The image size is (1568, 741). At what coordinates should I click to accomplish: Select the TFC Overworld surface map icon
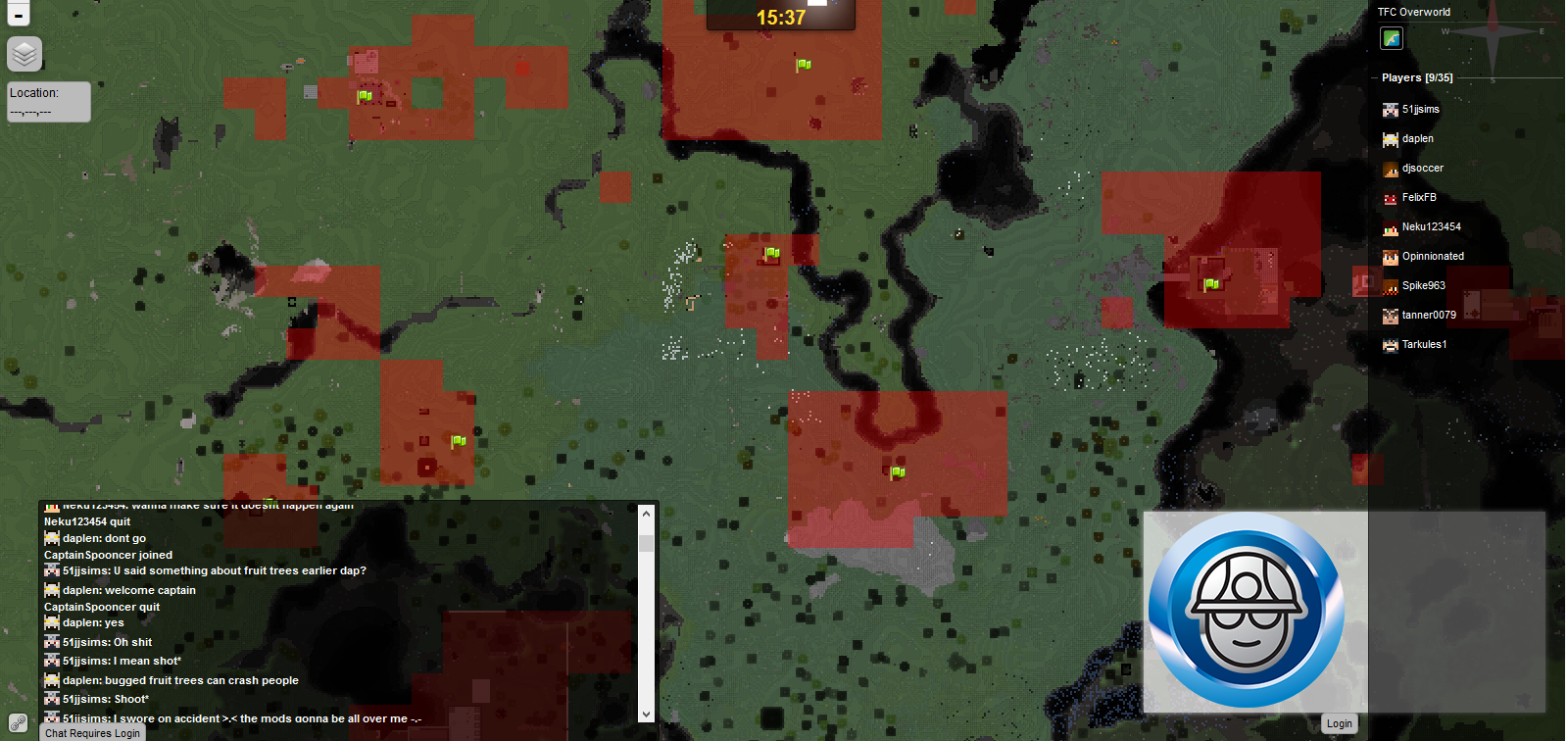click(x=1392, y=38)
